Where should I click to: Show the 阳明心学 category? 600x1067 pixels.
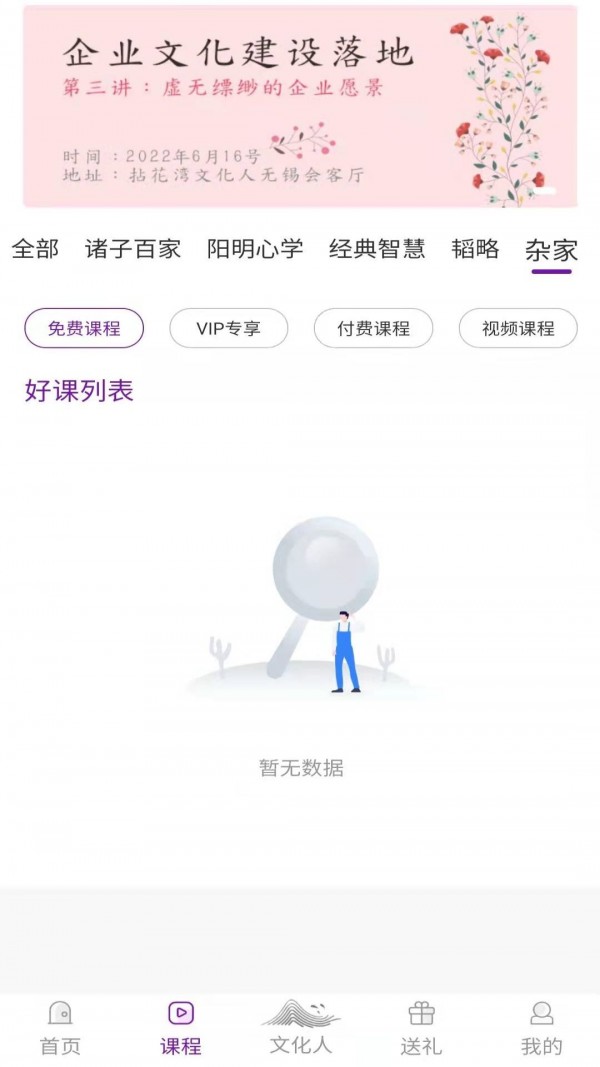(255, 249)
